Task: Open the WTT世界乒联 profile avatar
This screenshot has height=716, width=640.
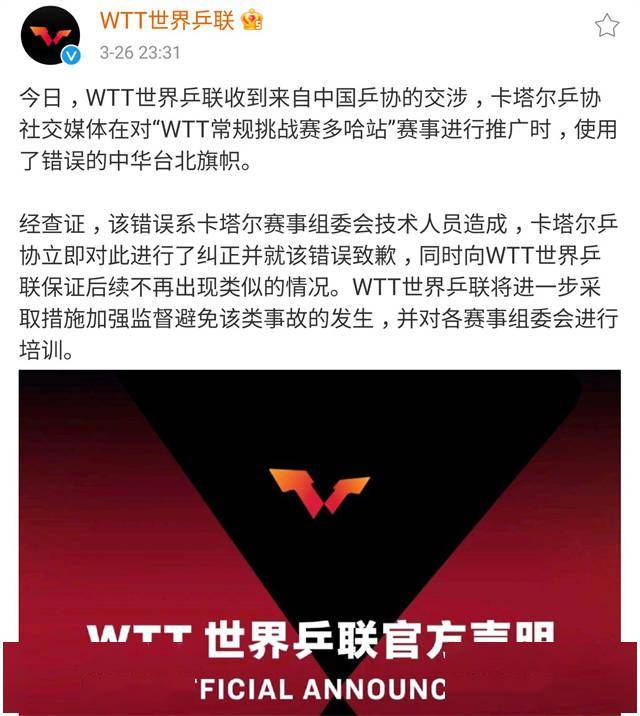Action: 50,36
